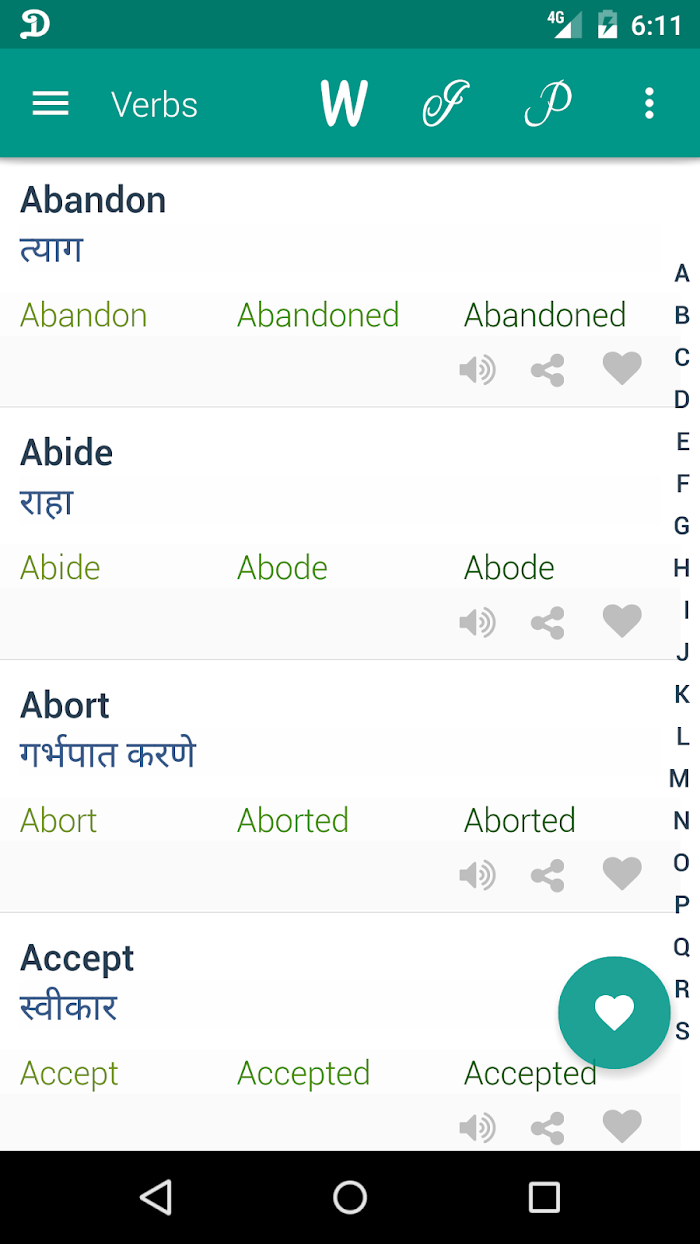
Task: Add Abide to favorites
Action: pos(622,622)
